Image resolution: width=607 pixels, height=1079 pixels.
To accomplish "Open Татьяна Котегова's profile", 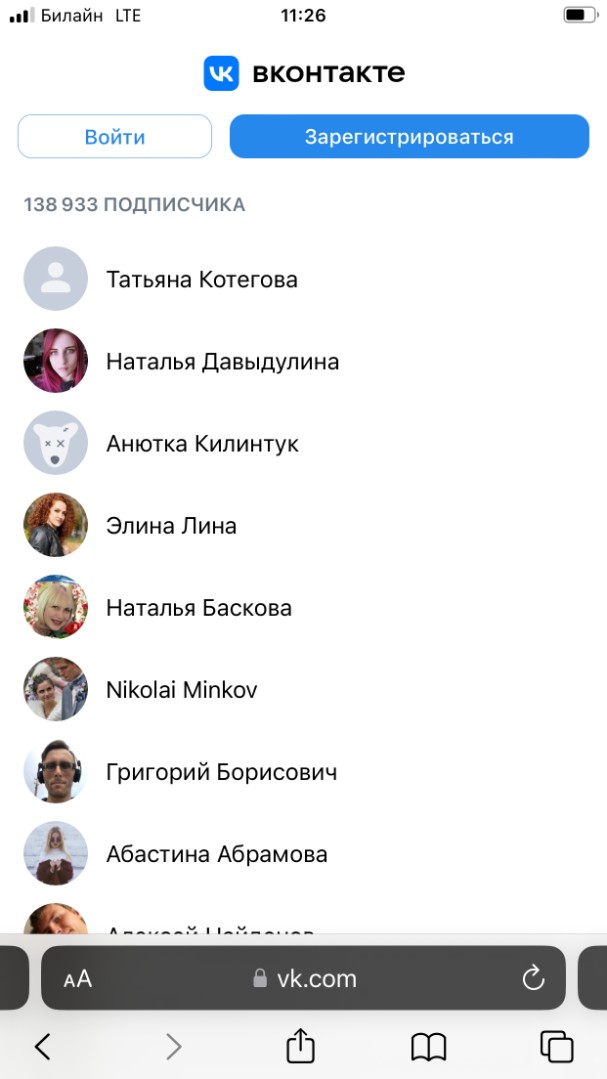I will pyautogui.click(x=304, y=279).
